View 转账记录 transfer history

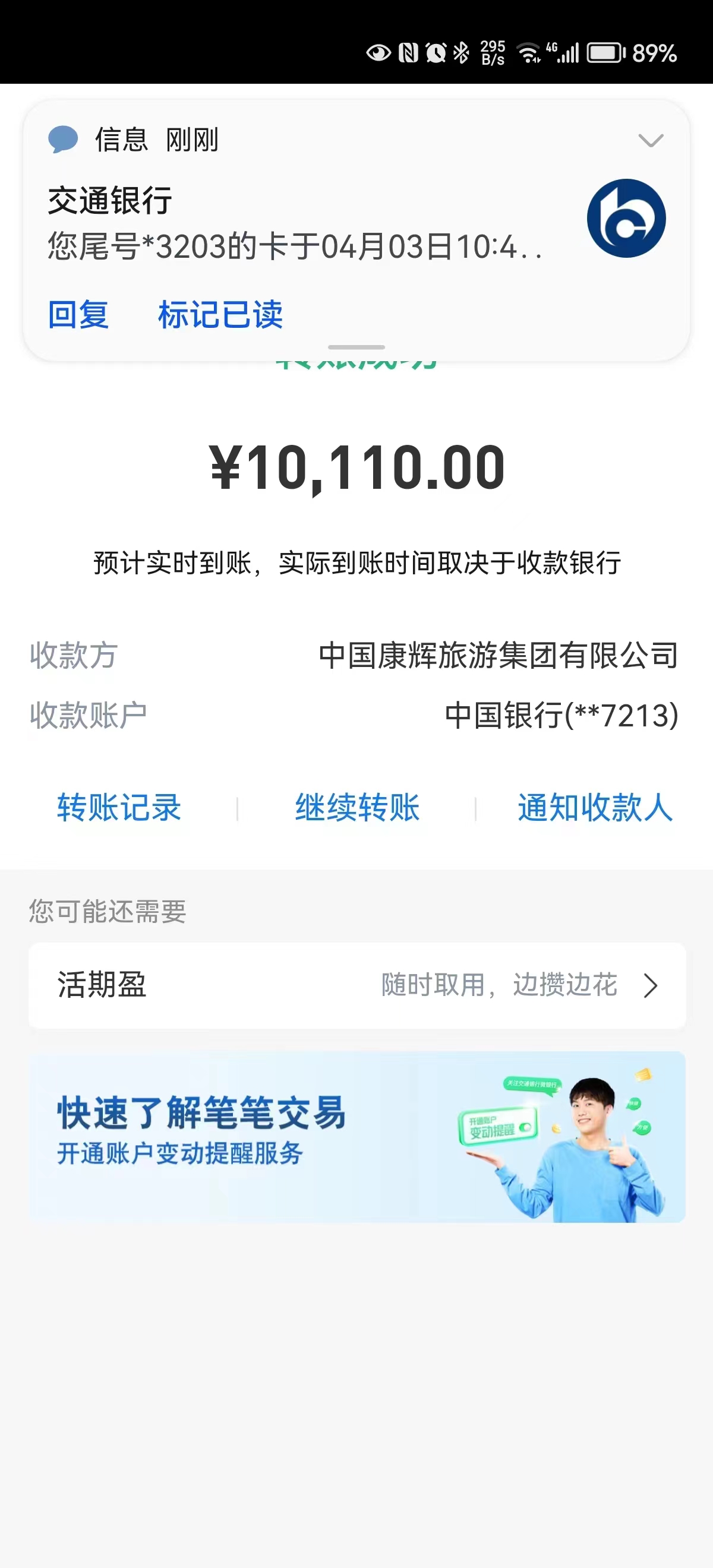(119, 808)
